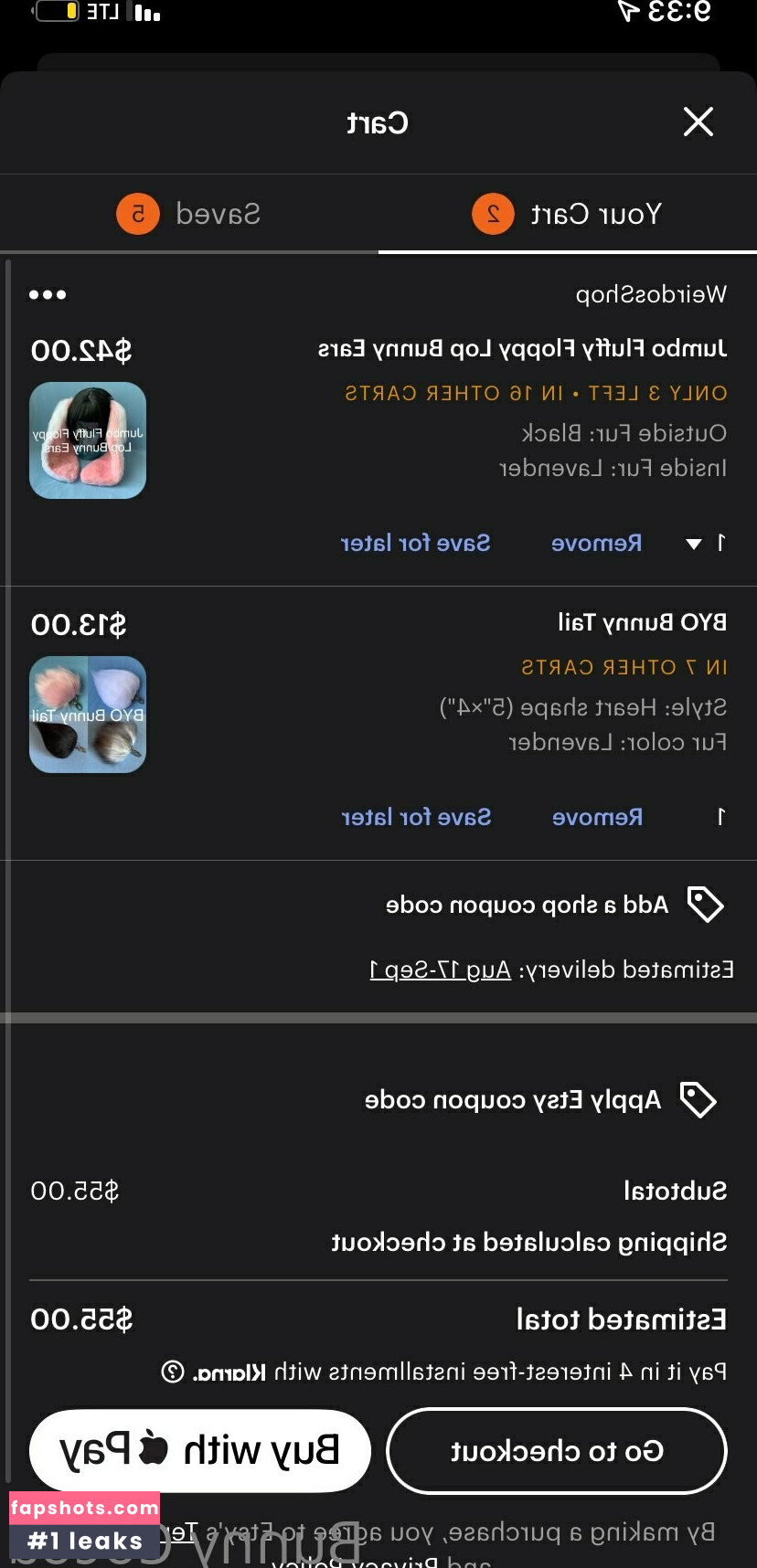Viewport: 757px width, 1568px height.
Task: Apply Etsy coupon code
Action: point(539,1099)
